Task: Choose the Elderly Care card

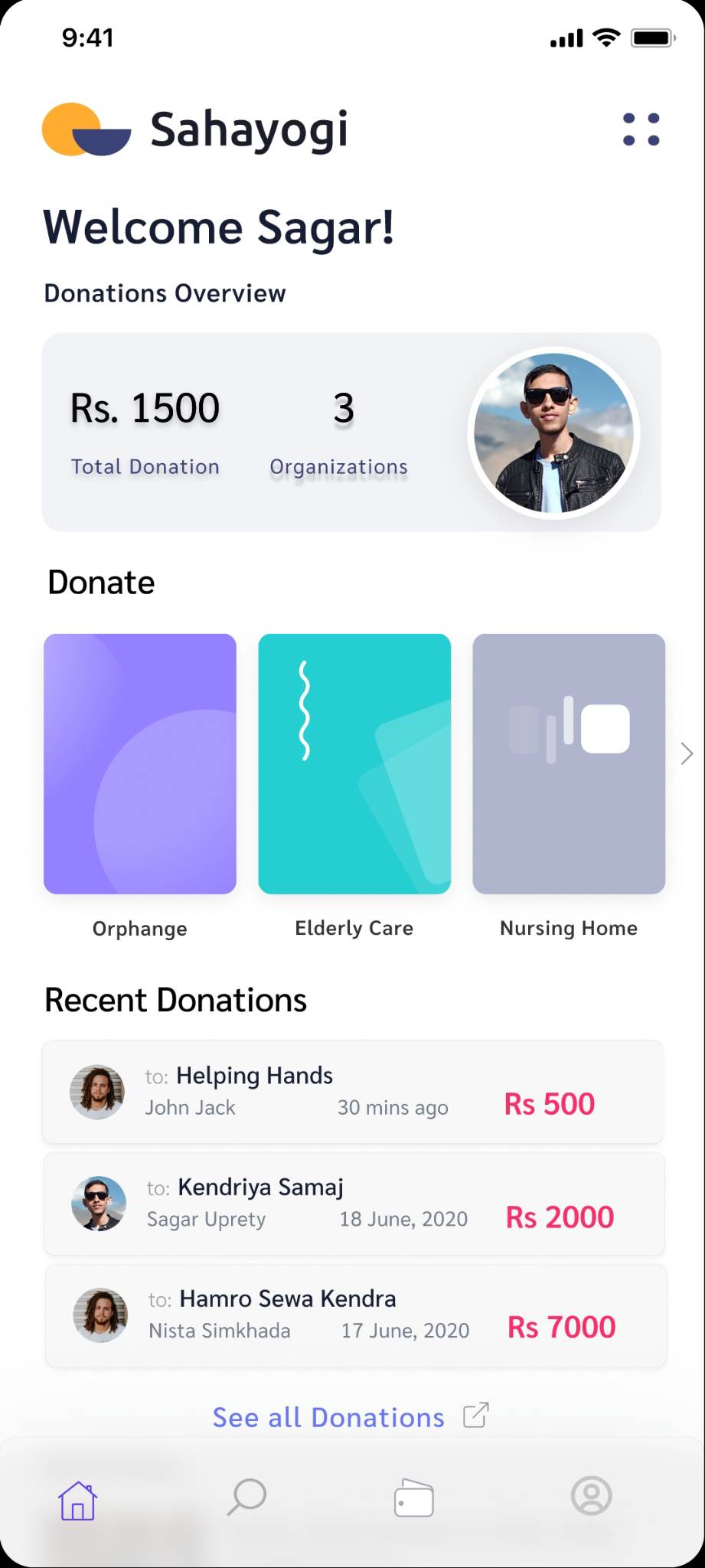Action: click(354, 763)
